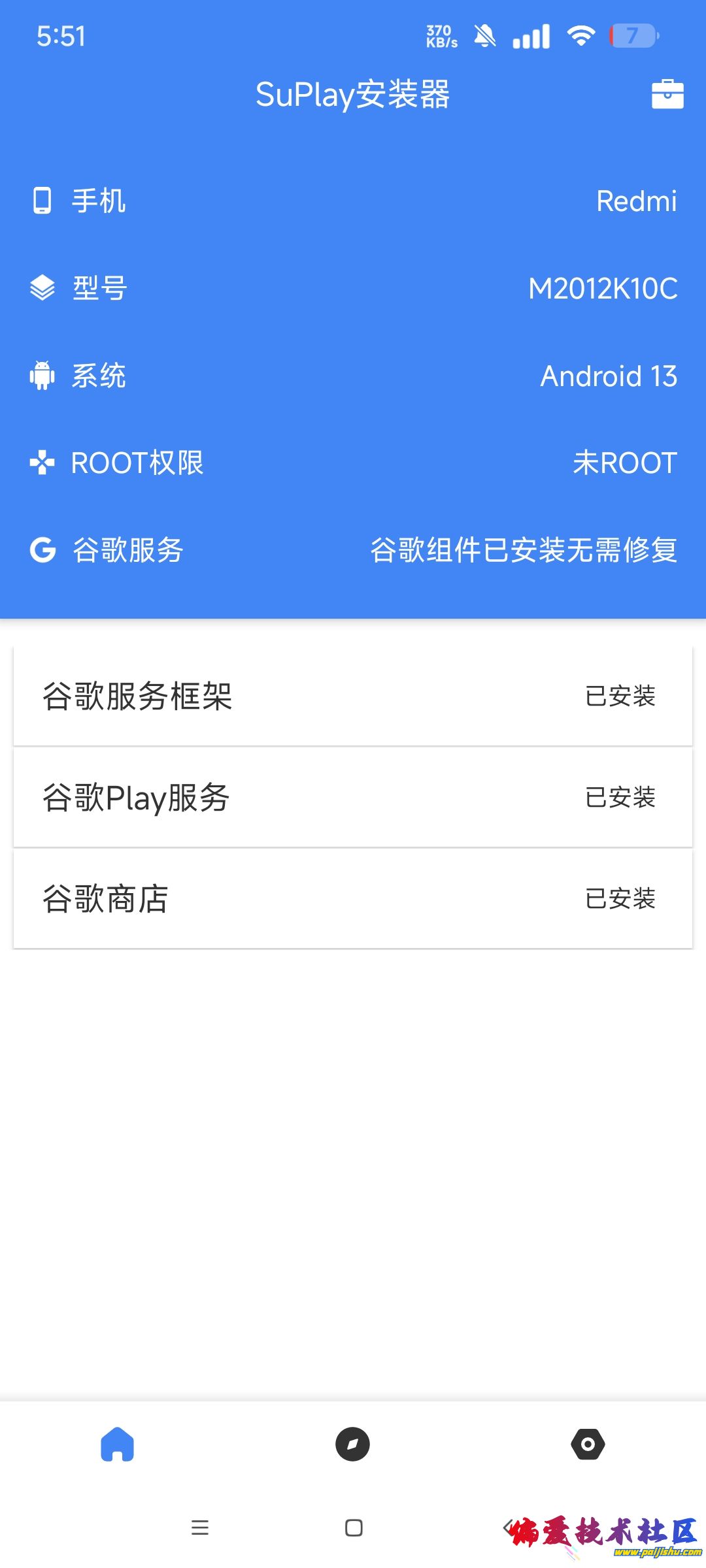
Task: Tap the Redmi device name value
Action: 637,201
